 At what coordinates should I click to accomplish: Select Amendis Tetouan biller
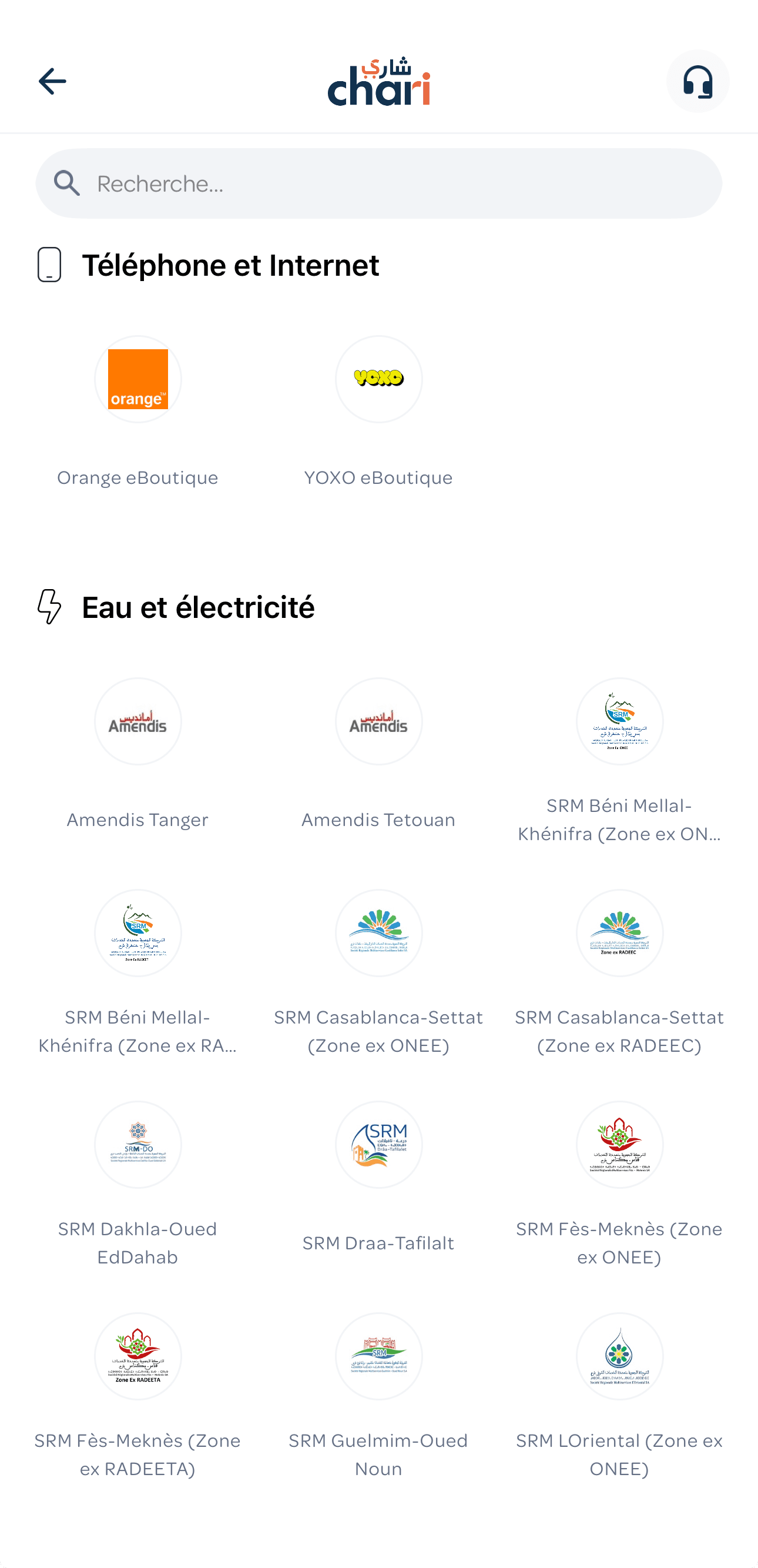pyautogui.click(x=378, y=722)
